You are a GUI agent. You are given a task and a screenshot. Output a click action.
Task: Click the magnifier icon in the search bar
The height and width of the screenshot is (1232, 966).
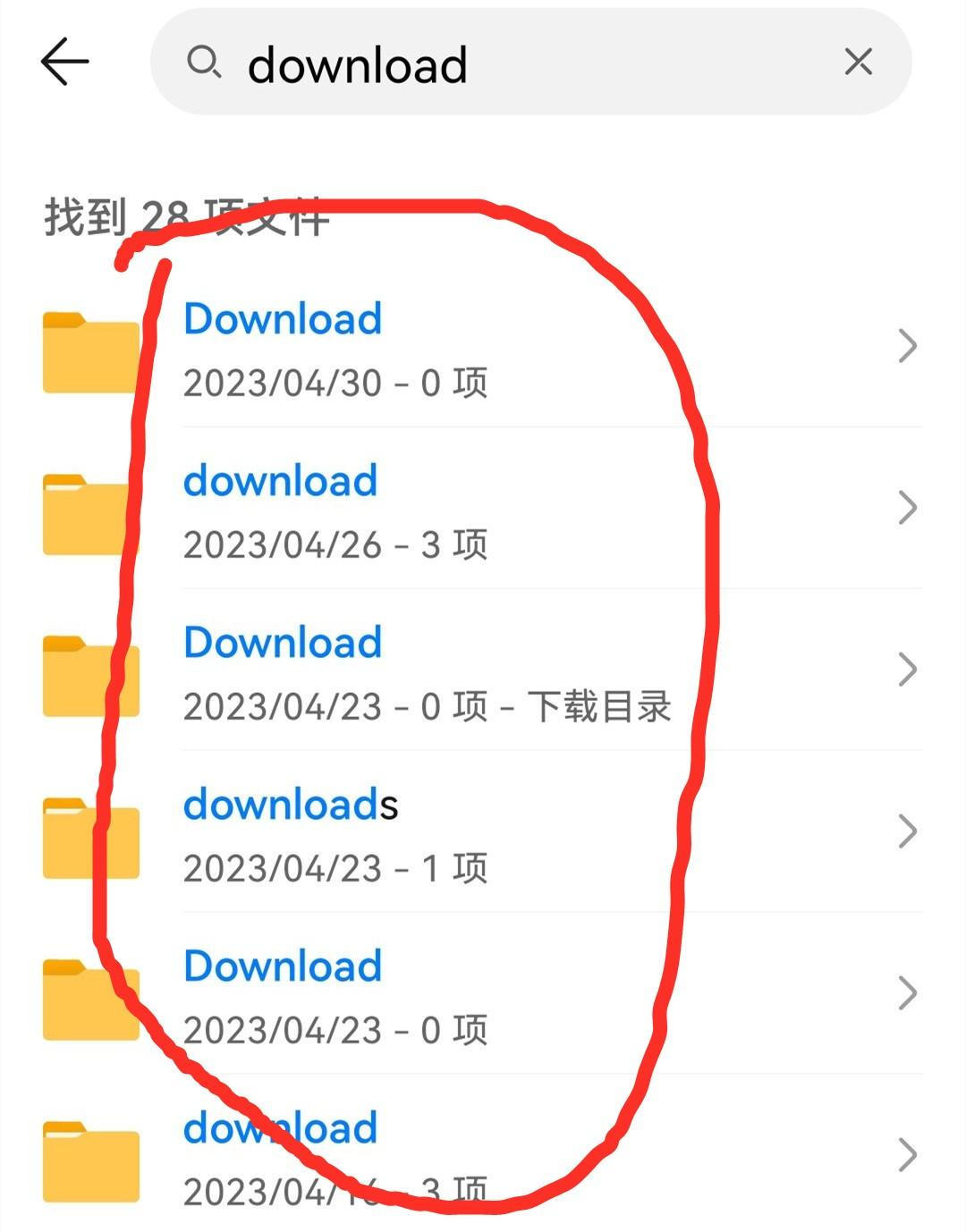pos(207,63)
